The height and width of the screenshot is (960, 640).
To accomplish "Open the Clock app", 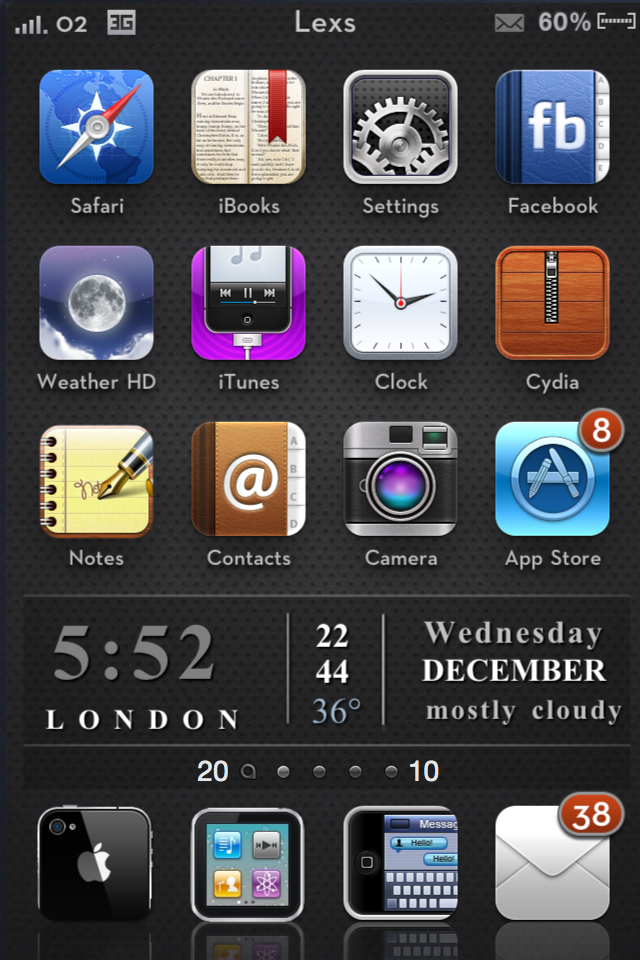I will coord(400,303).
